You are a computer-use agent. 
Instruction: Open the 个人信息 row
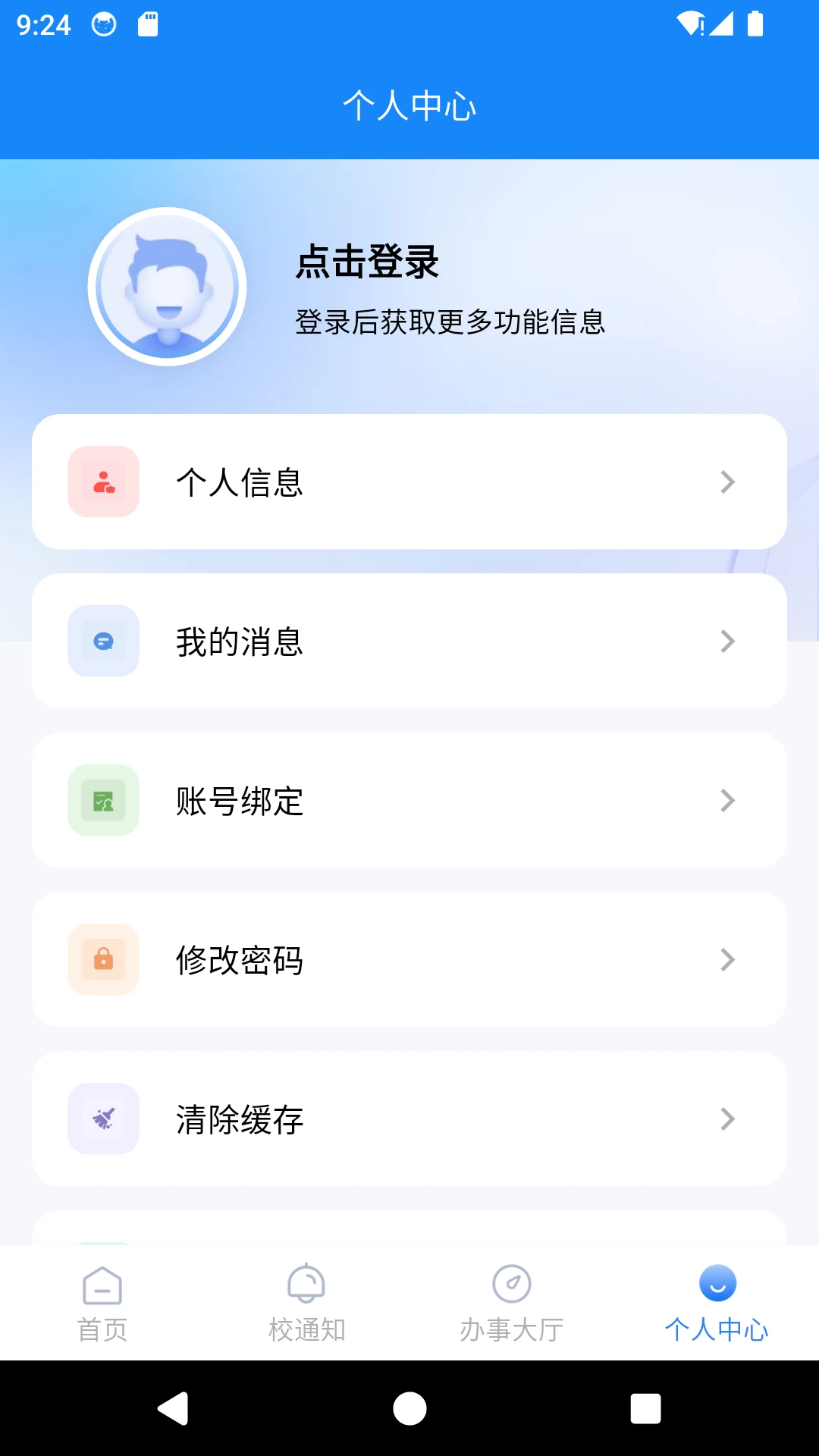click(x=409, y=482)
